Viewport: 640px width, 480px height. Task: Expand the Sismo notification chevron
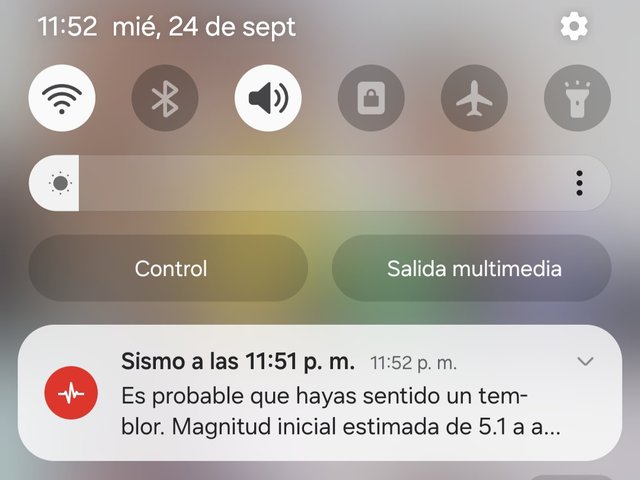coord(586,361)
